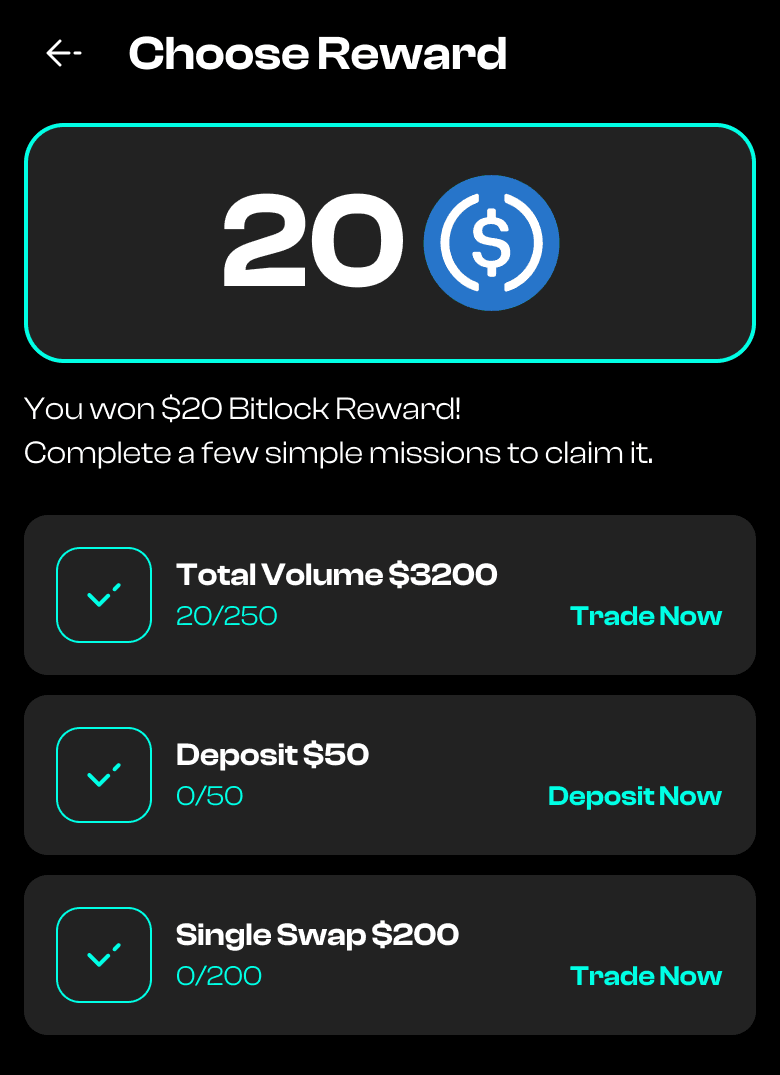Select the Choose Reward title

tap(317, 53)
